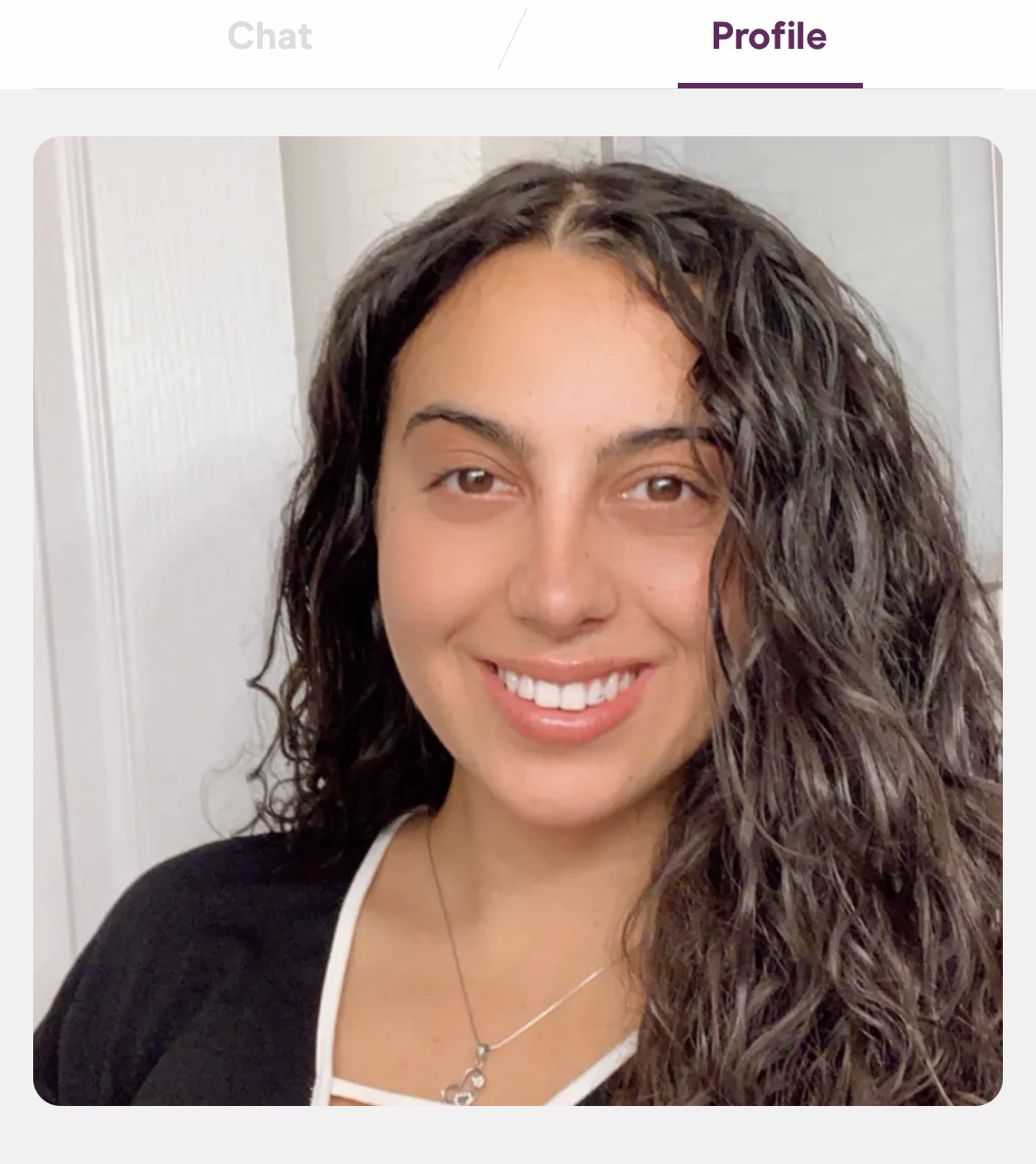
Task: Open the profile photo full screen
Action: tap(518, 621)
